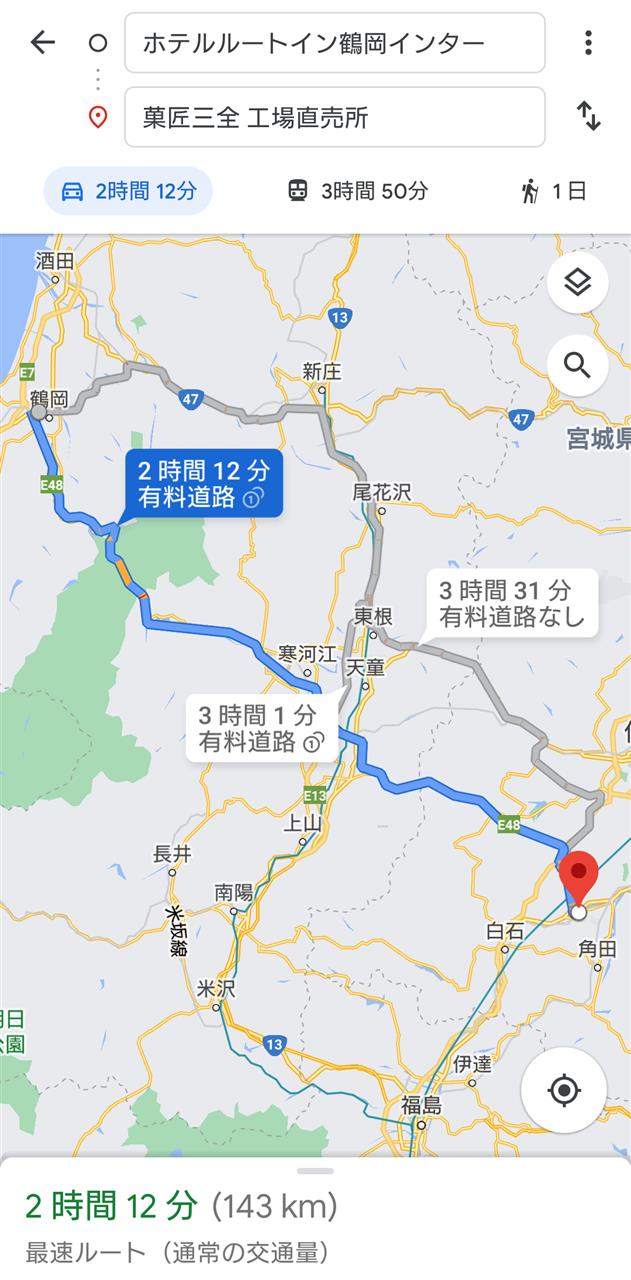Open the overflow menu
The image size is (631, 1280).
coord(588,42)
